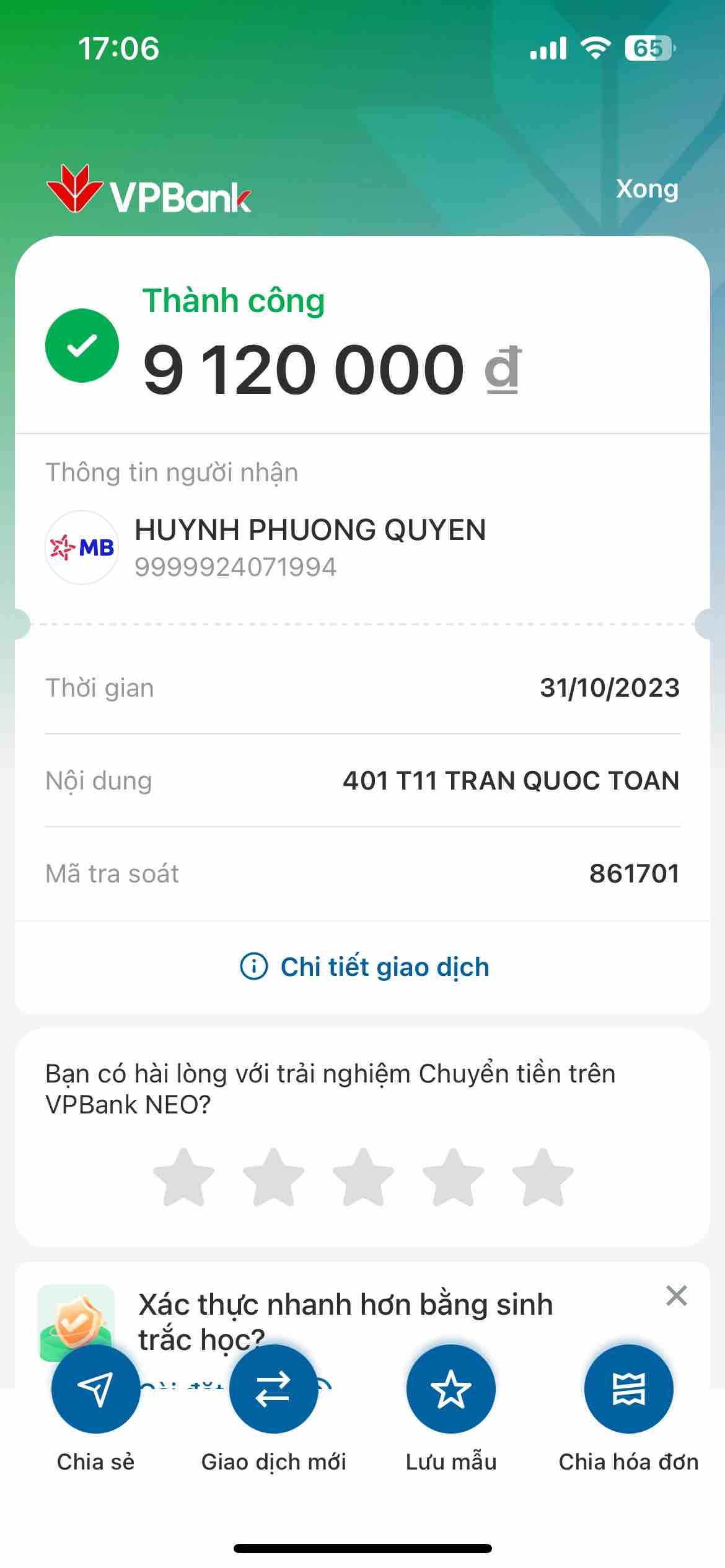Save this transfer as template with Lưu mẫu
Viewport: 725px width, 1568px height.
coord(450,1390)
